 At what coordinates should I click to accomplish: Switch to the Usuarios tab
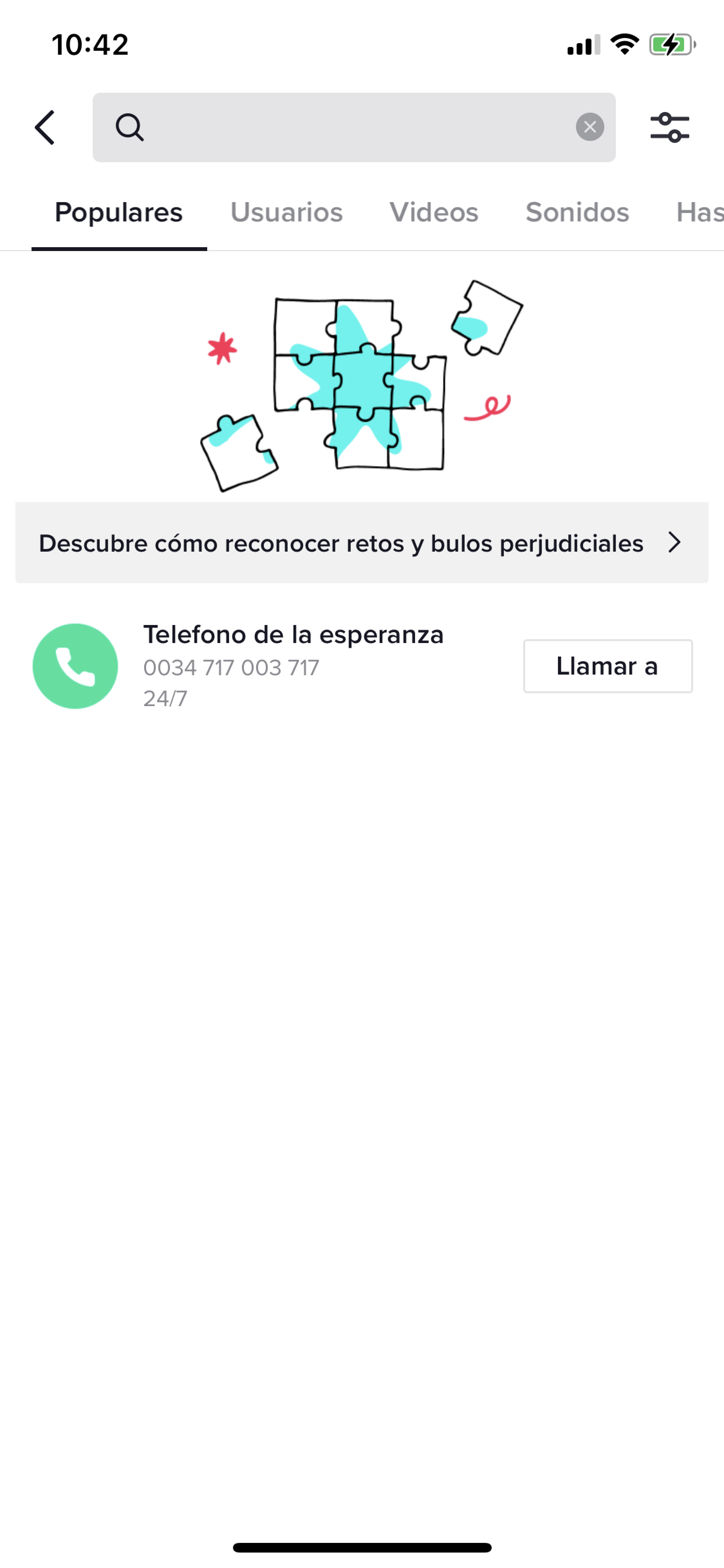pyautogui.click(x=286, y=212)
